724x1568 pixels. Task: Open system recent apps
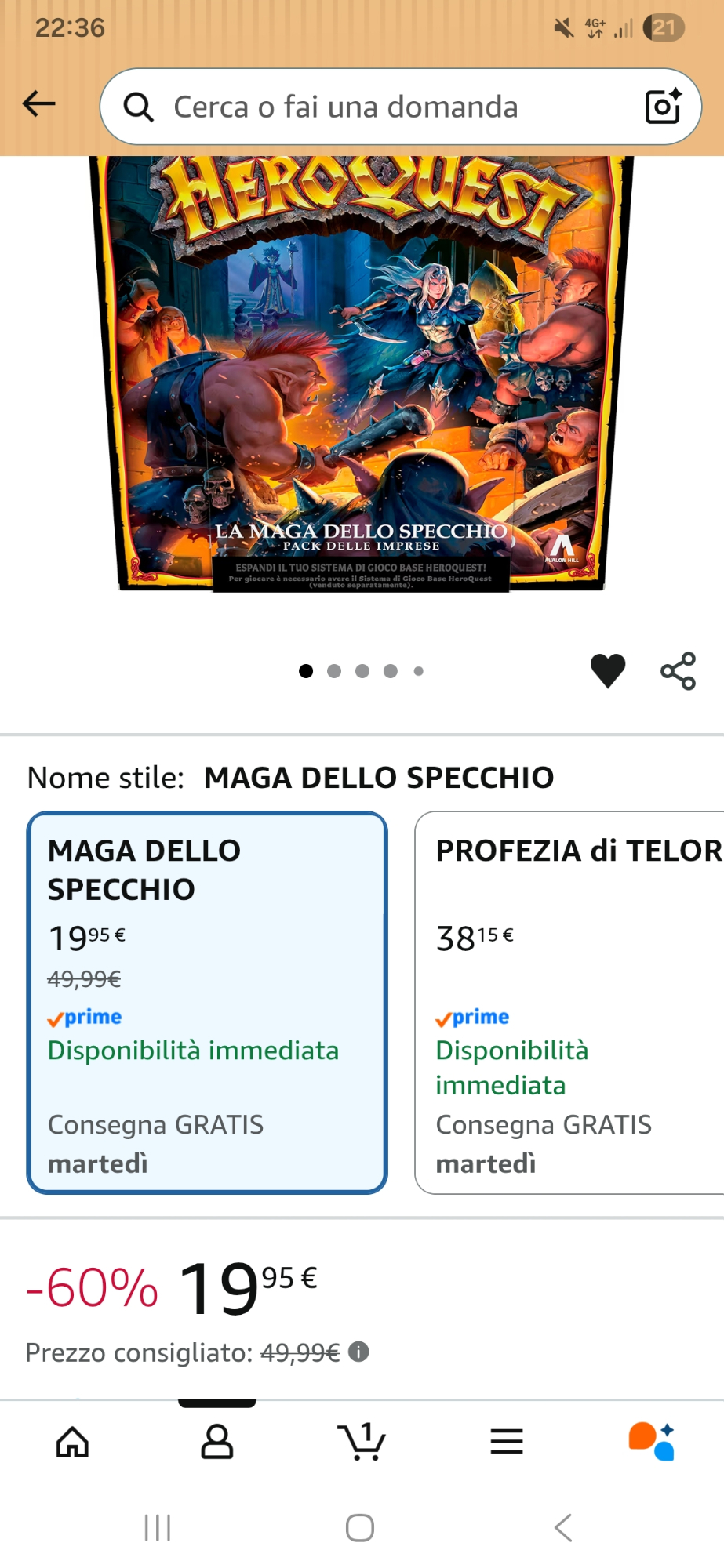(x=158, y=1527)
